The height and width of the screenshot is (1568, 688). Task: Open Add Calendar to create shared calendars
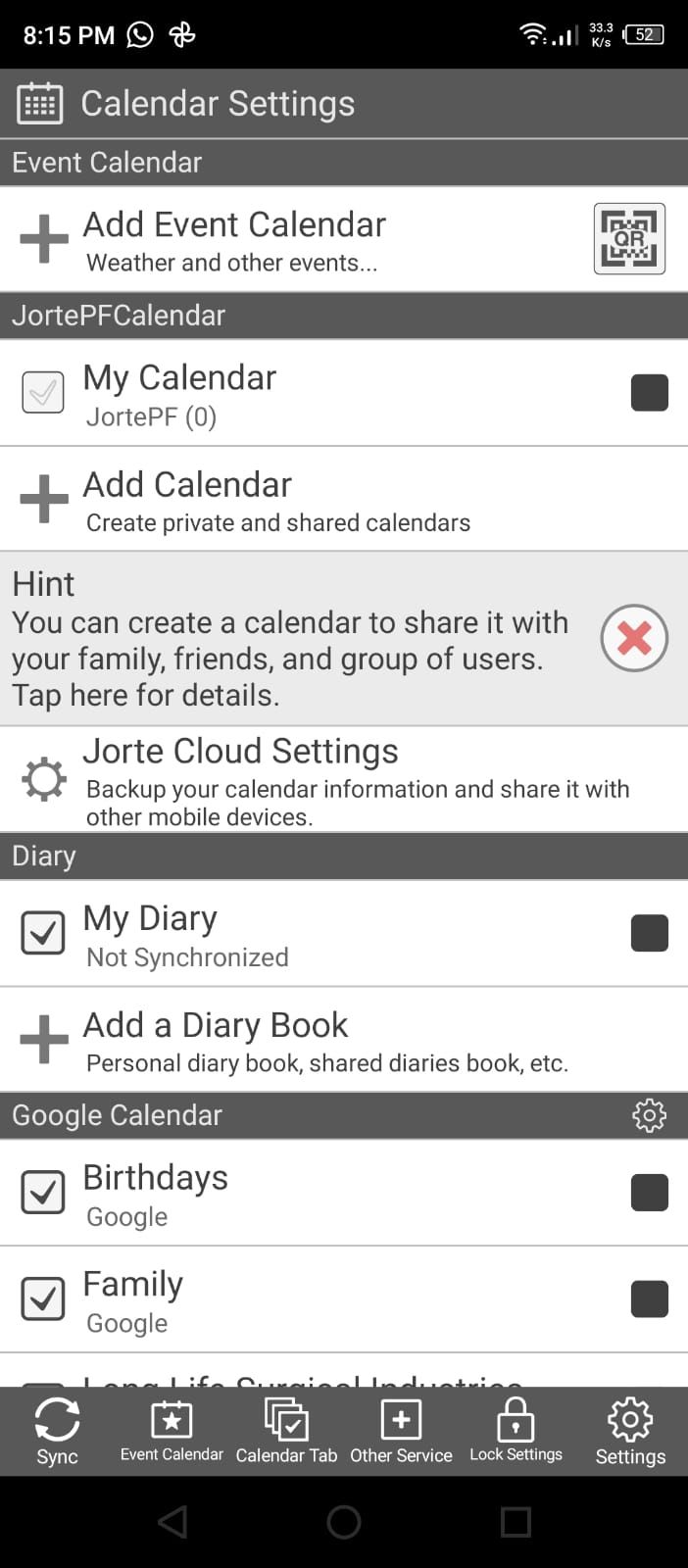(344, 499)
